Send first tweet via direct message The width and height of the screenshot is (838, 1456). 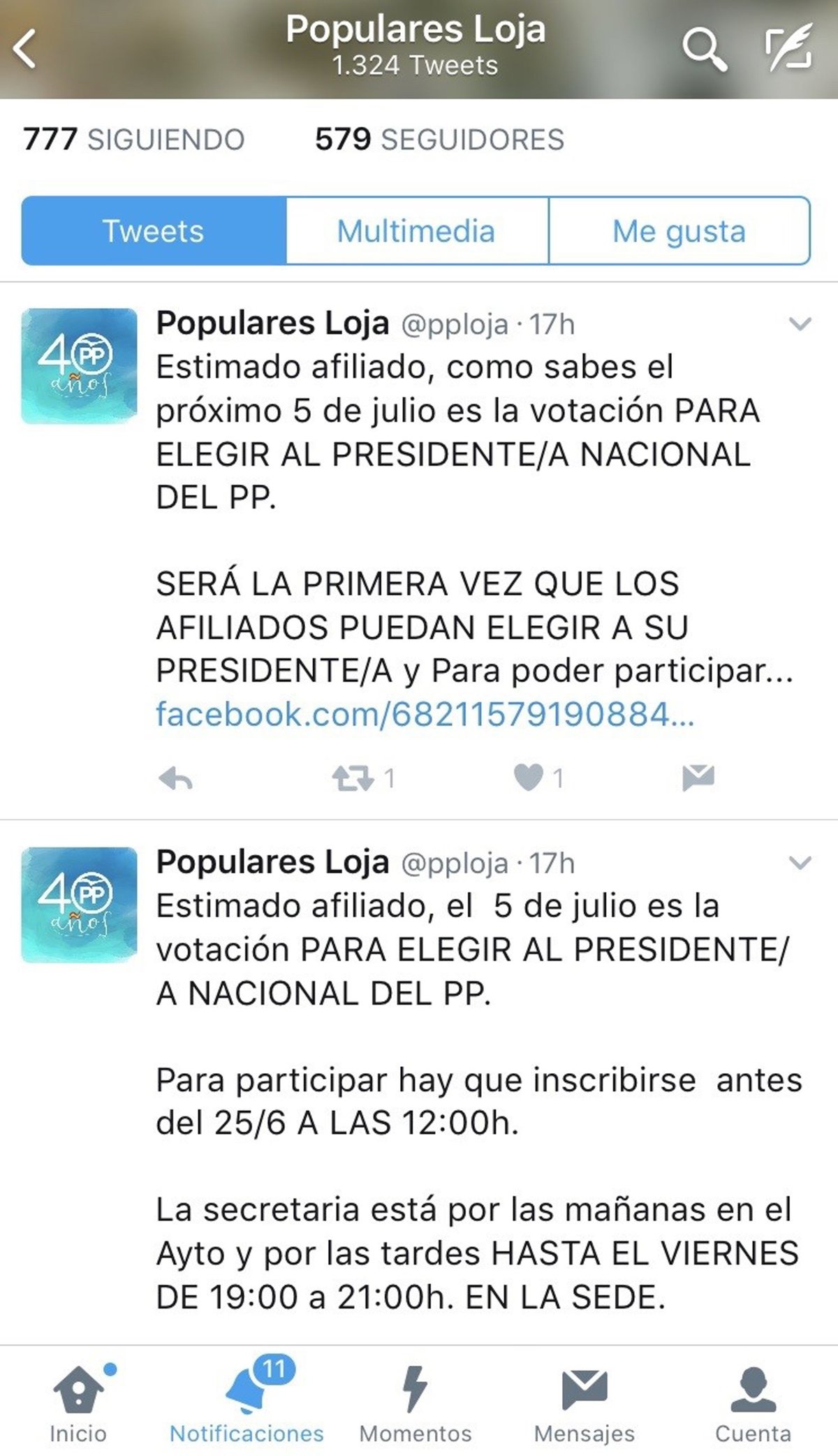pos(698,778)
